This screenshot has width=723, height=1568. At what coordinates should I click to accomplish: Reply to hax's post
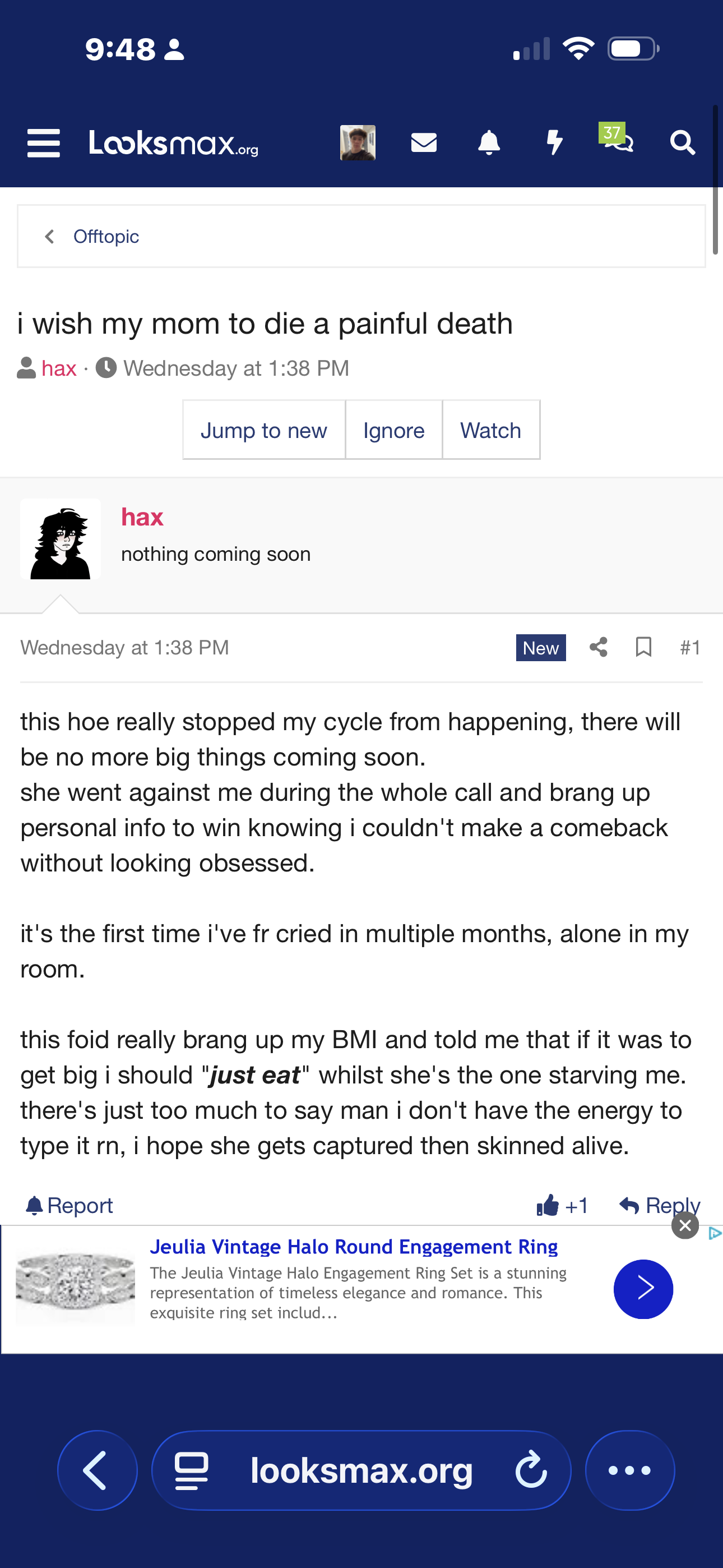660,1205
